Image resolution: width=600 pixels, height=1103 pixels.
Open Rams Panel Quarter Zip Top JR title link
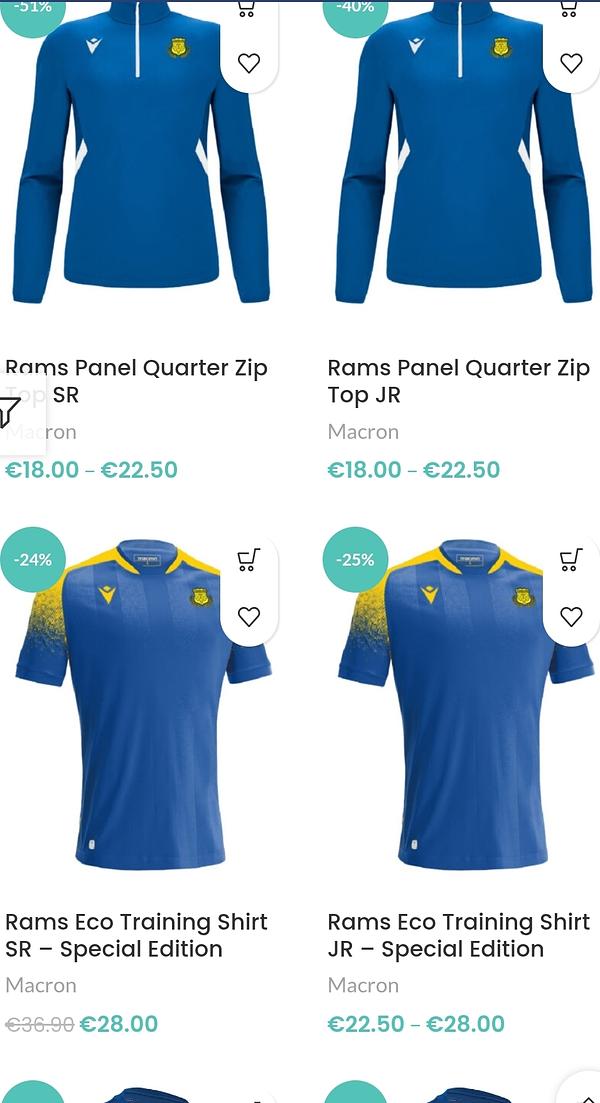(458, 381)
